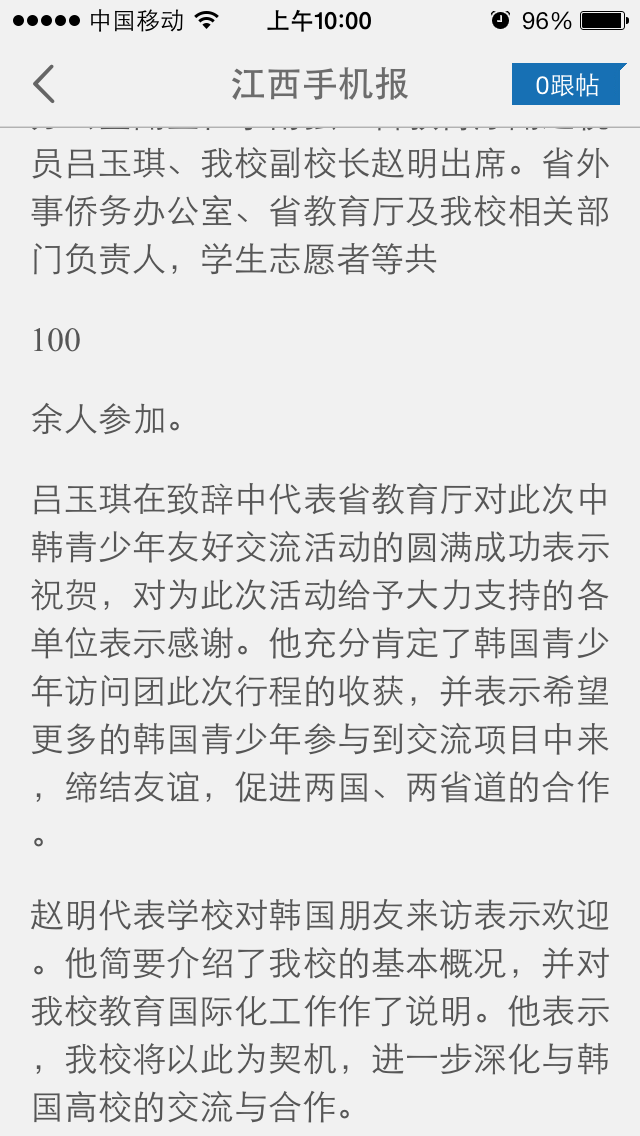Open the 0跟帖 comments button
The image size is (640, 1136).
567,85
